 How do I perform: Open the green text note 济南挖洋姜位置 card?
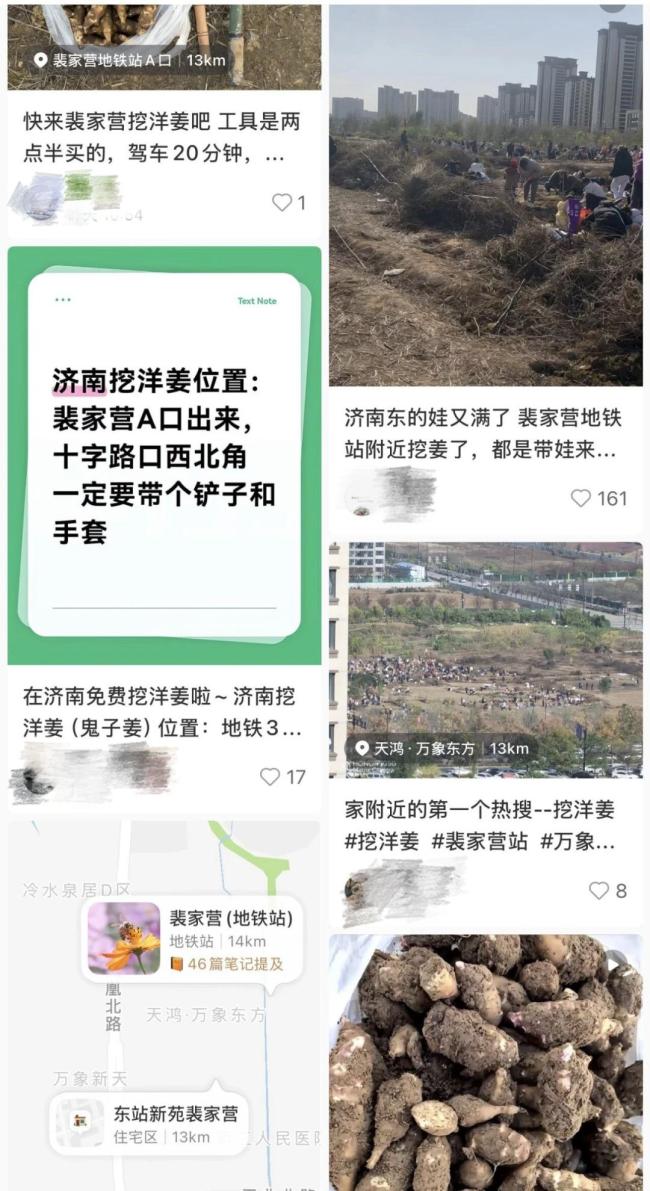coord(164,455)
